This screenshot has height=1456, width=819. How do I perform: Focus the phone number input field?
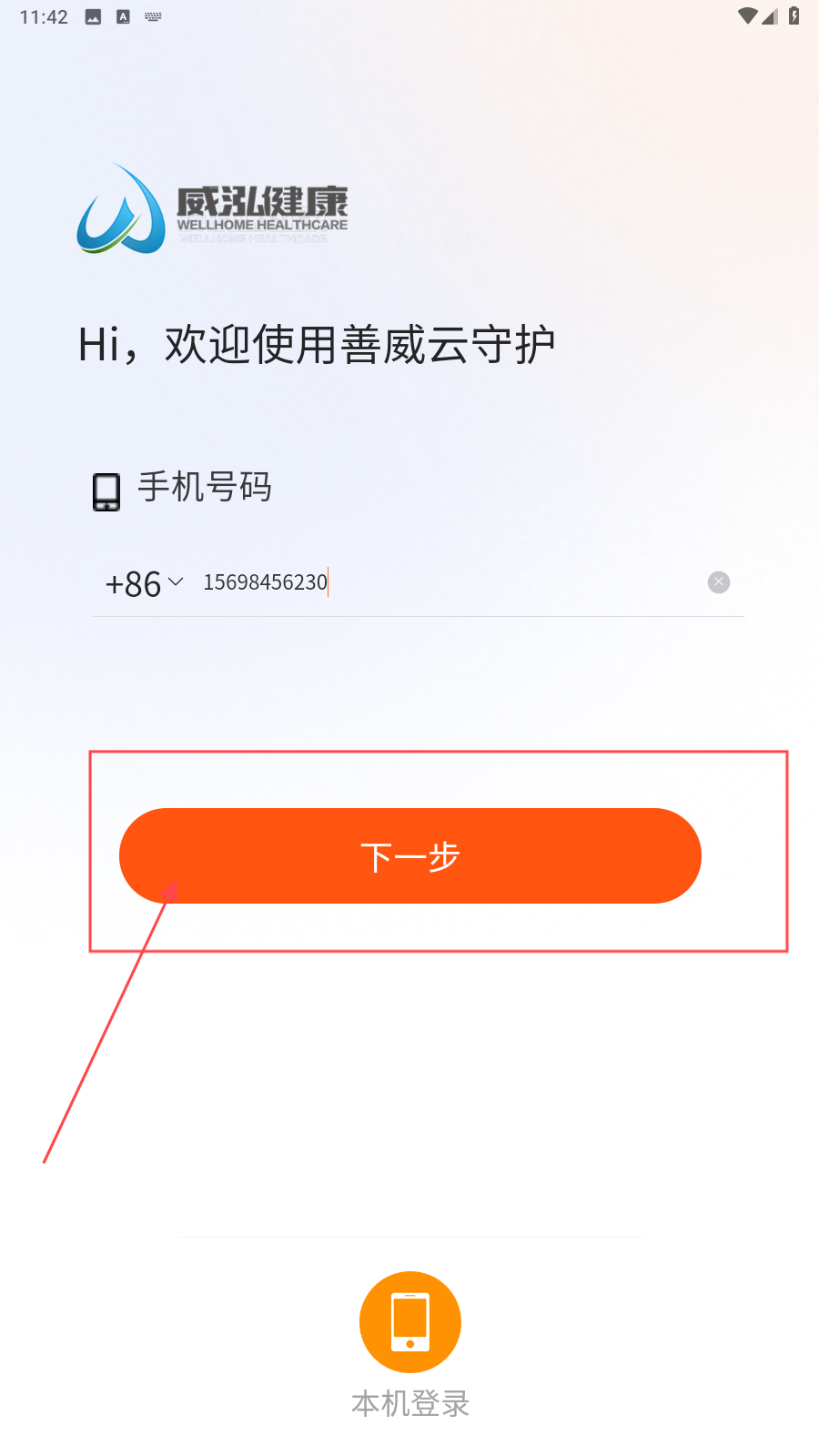(x=437, y=582)
